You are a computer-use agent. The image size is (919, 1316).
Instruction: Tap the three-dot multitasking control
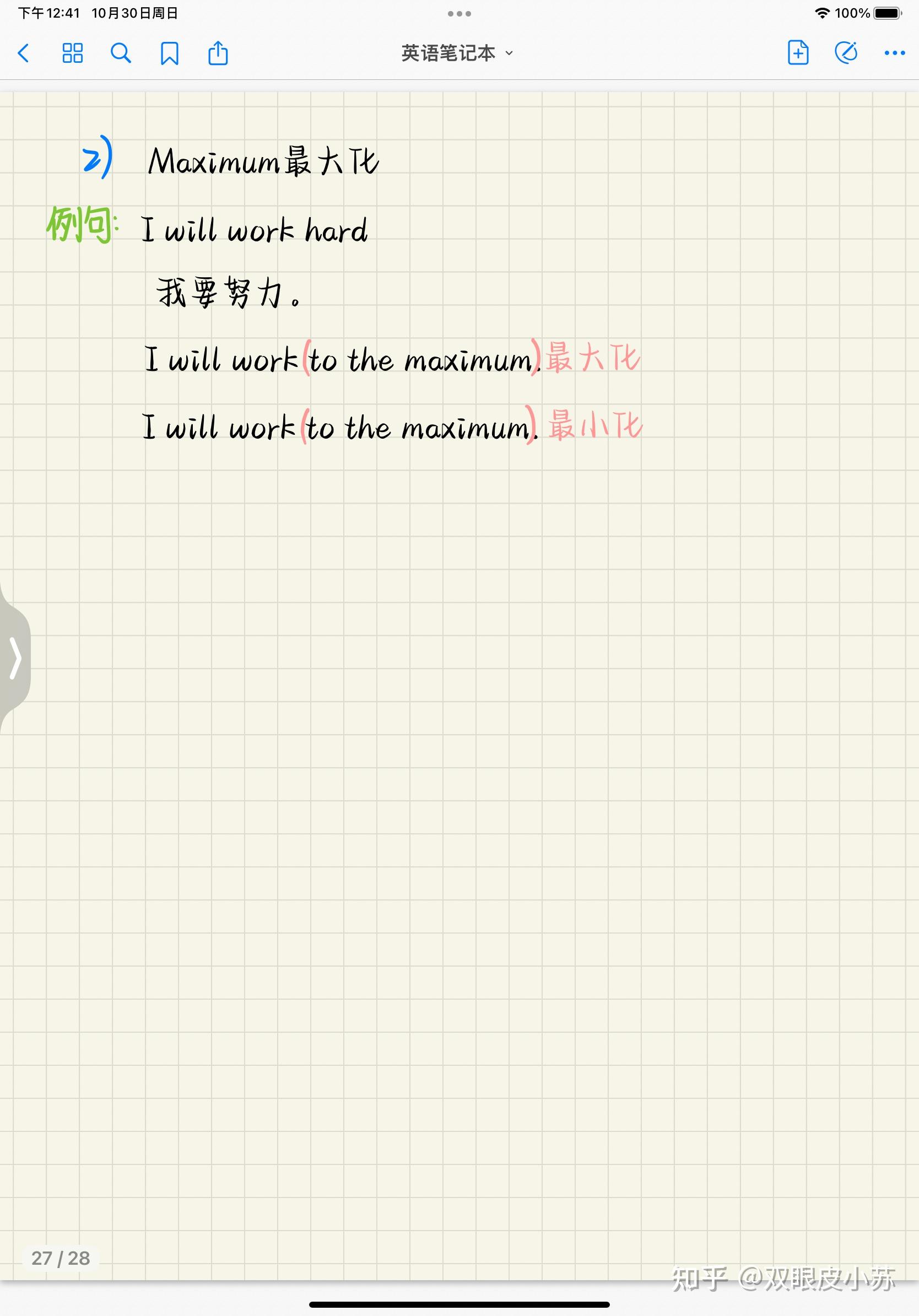click(459, 13)
